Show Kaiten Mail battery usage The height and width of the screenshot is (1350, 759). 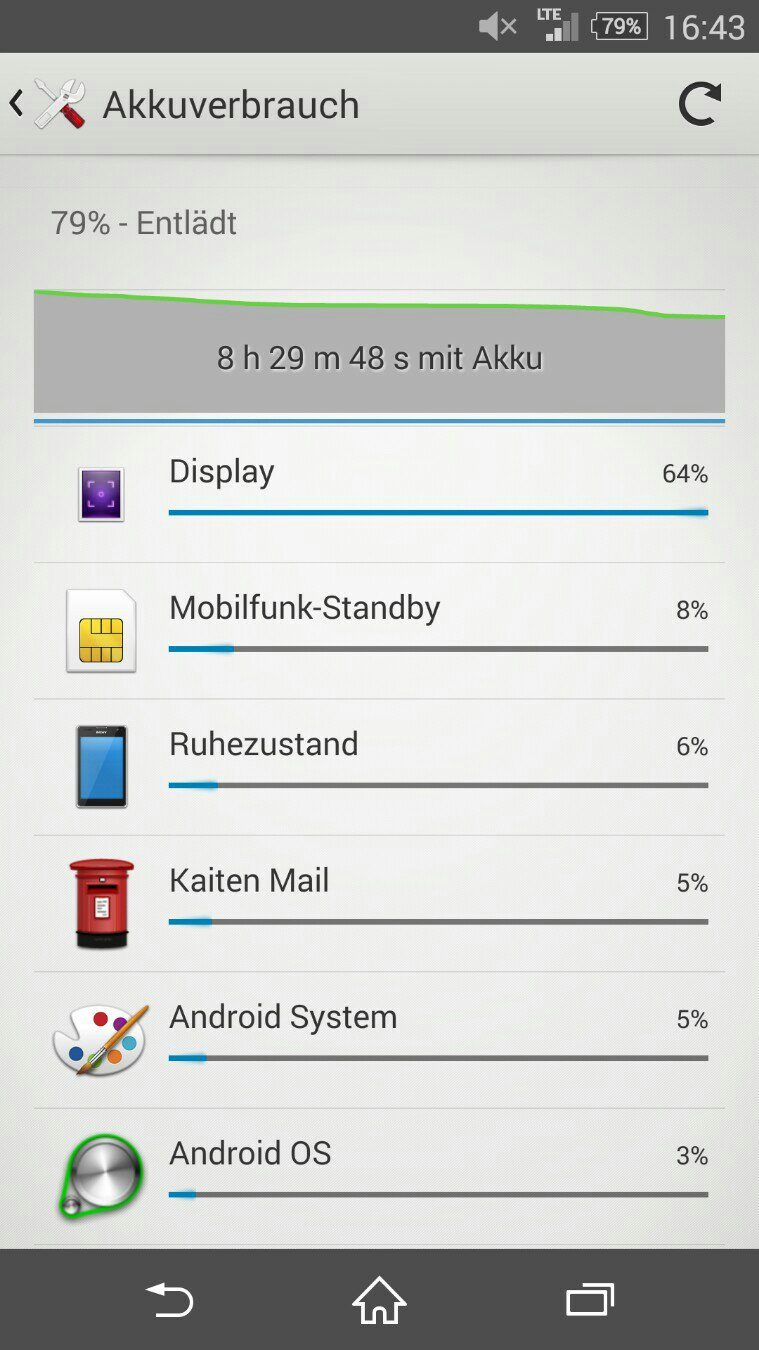point(379,903)
